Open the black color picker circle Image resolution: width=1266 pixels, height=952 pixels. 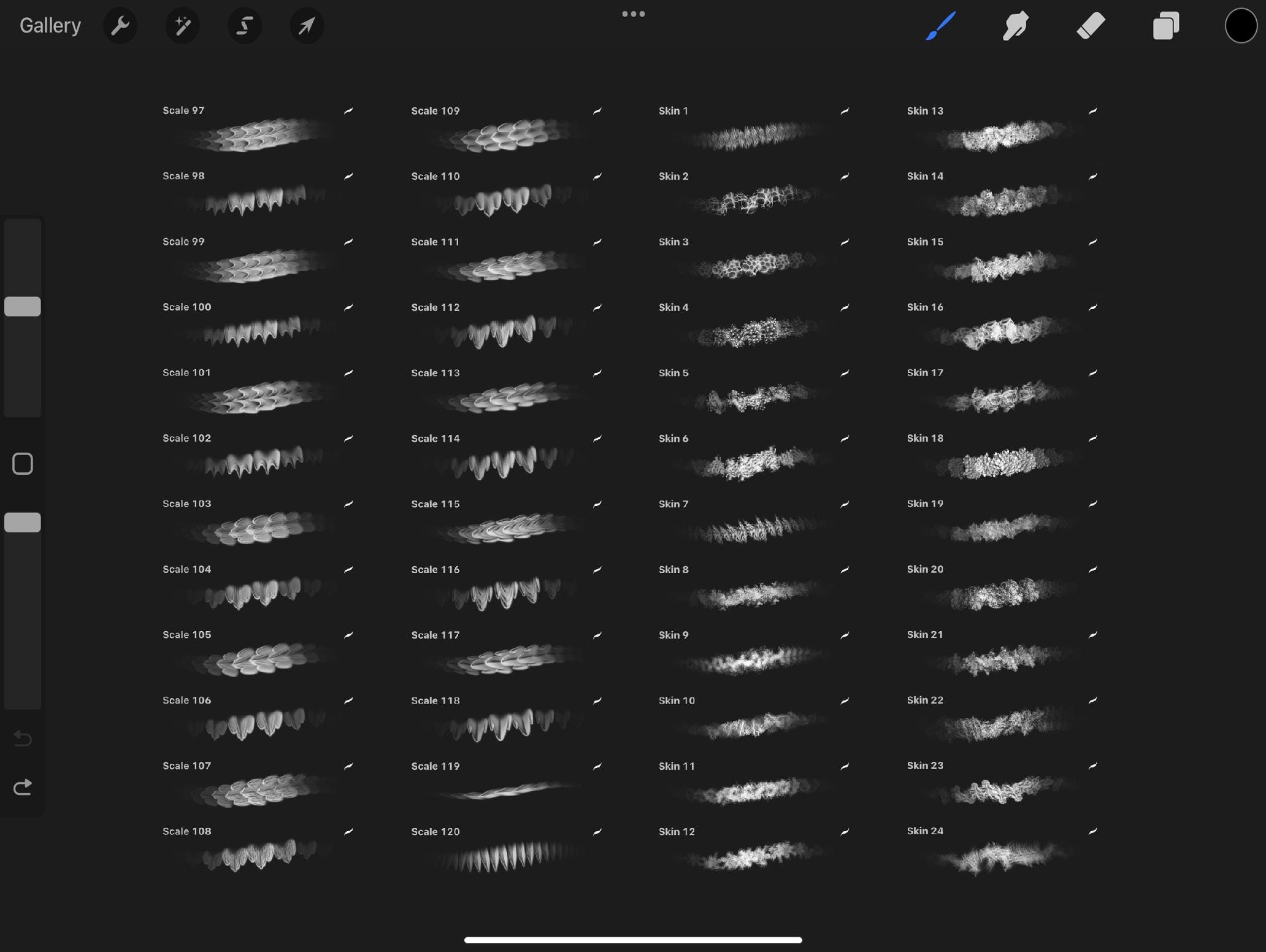1241,26
